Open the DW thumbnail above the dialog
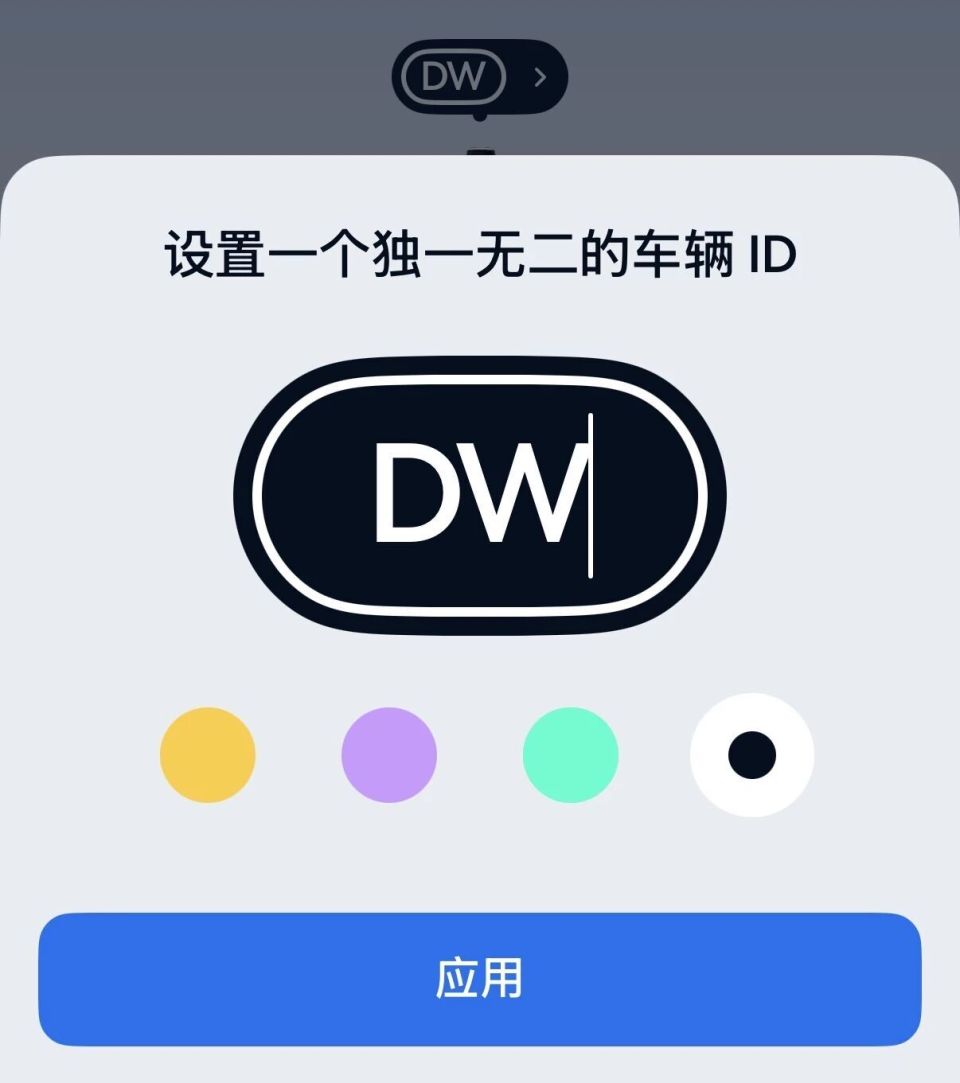 coord(455,76)
